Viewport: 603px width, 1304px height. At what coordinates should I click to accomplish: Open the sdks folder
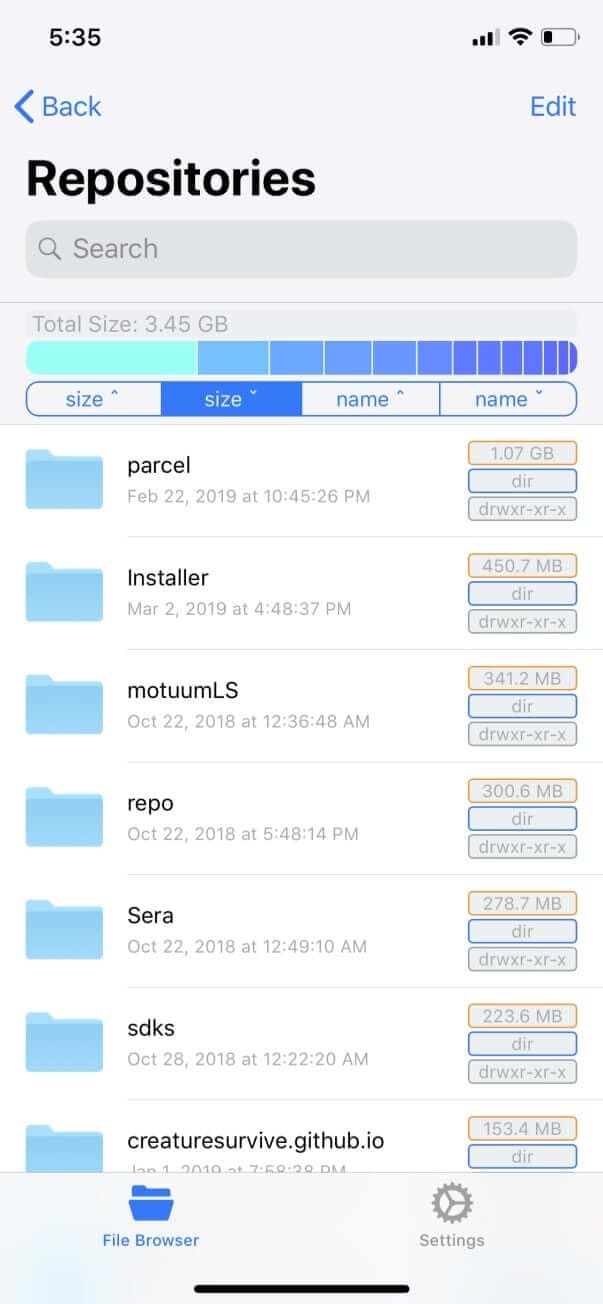click(x=301, y=1044)
